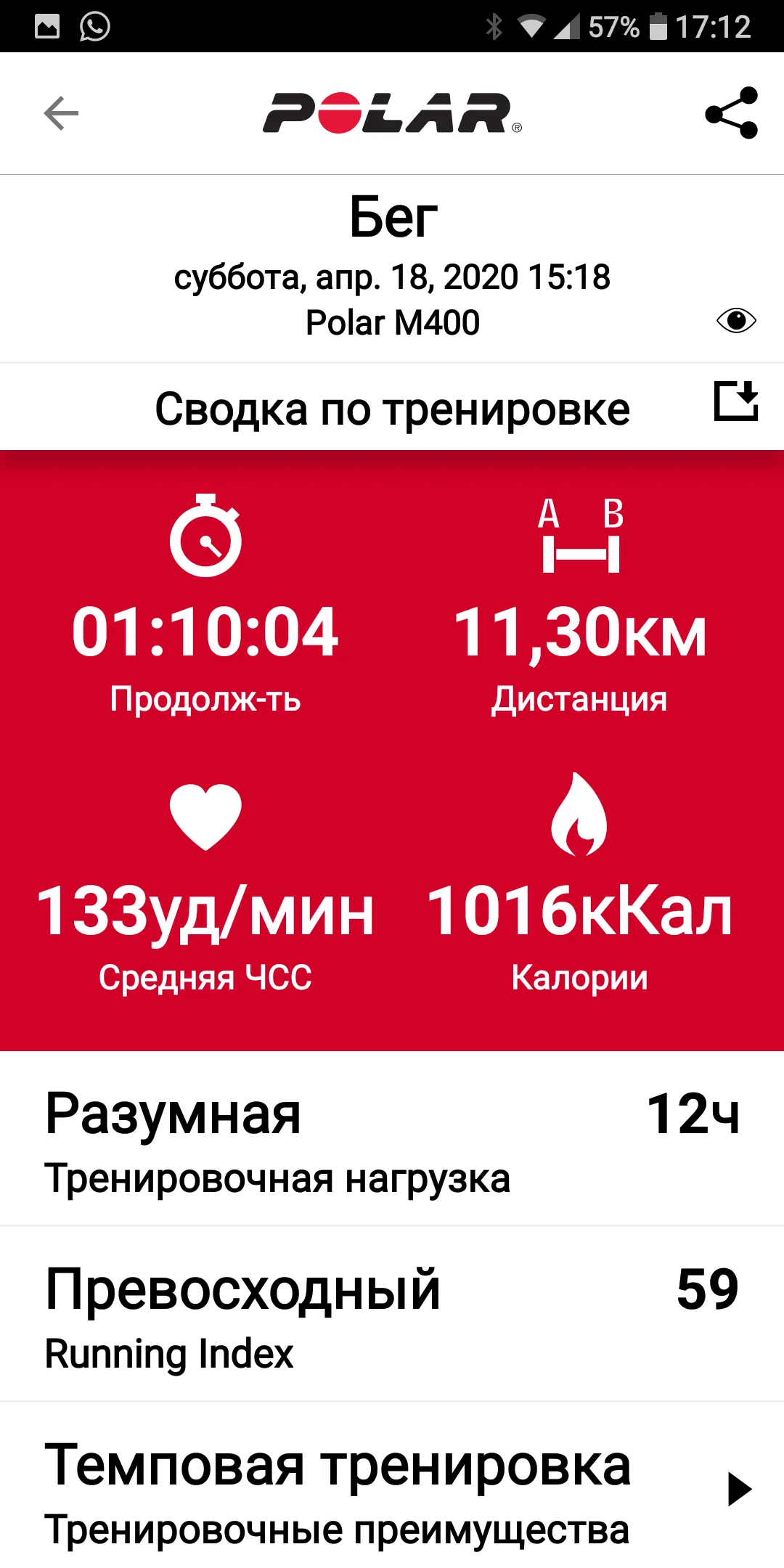Open the Running Index row
Screen dimensions: 784x1568
tap(392, 1315)
